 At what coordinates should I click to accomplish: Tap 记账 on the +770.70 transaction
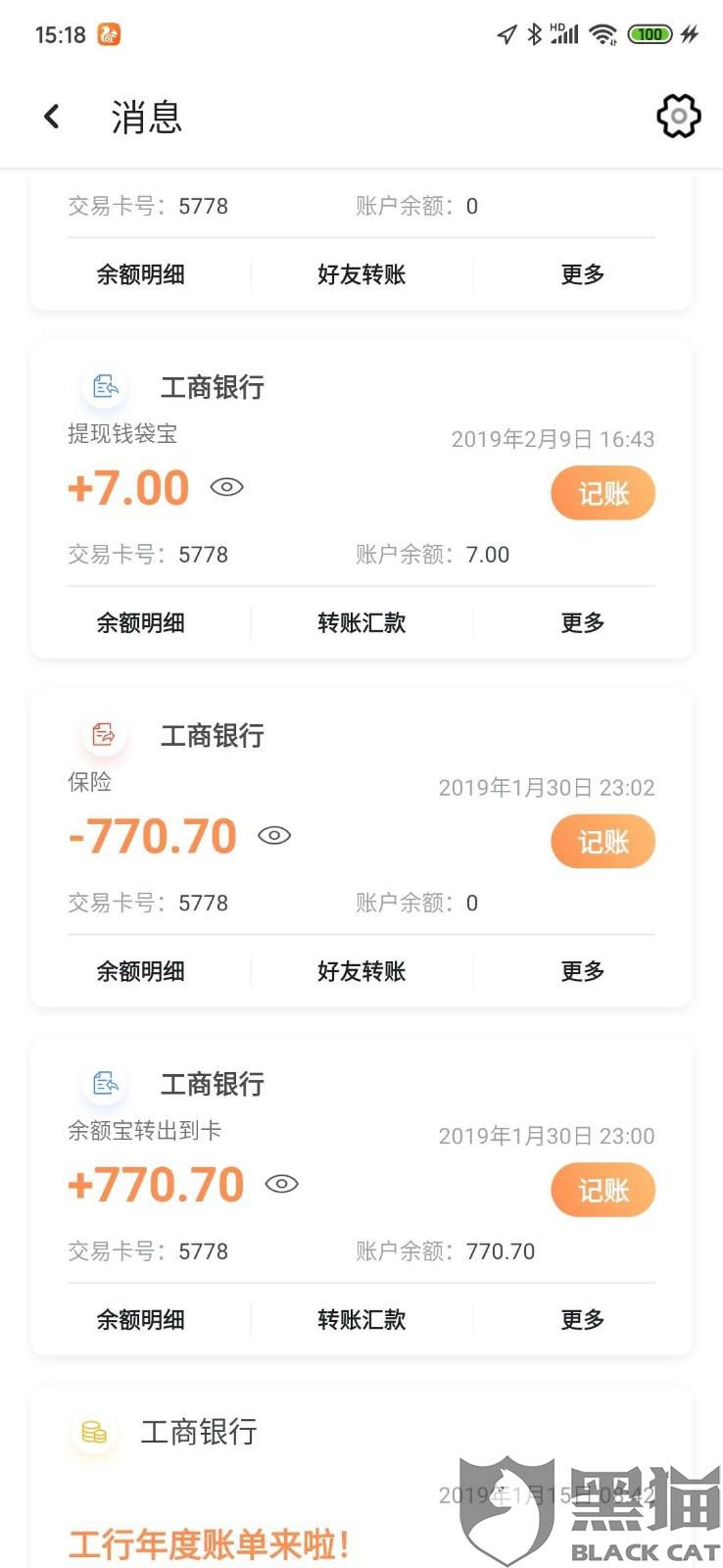coord(602,1190)
